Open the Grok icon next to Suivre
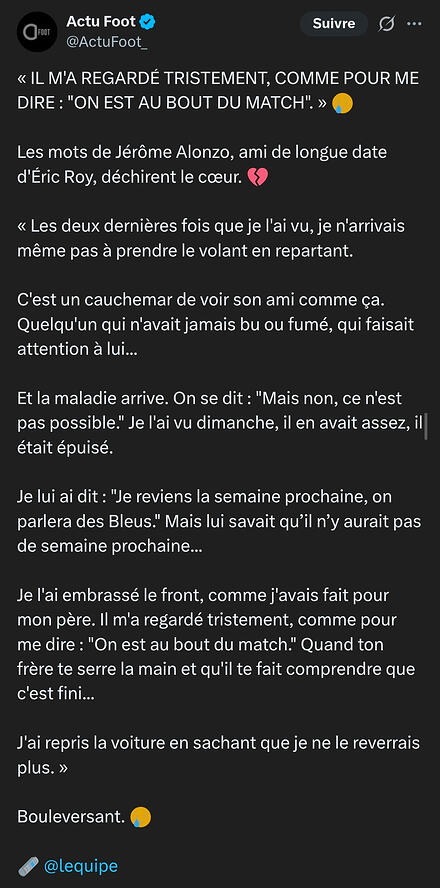Image resolution: width=440 pixels, height=888 pixels. (386, 24)
